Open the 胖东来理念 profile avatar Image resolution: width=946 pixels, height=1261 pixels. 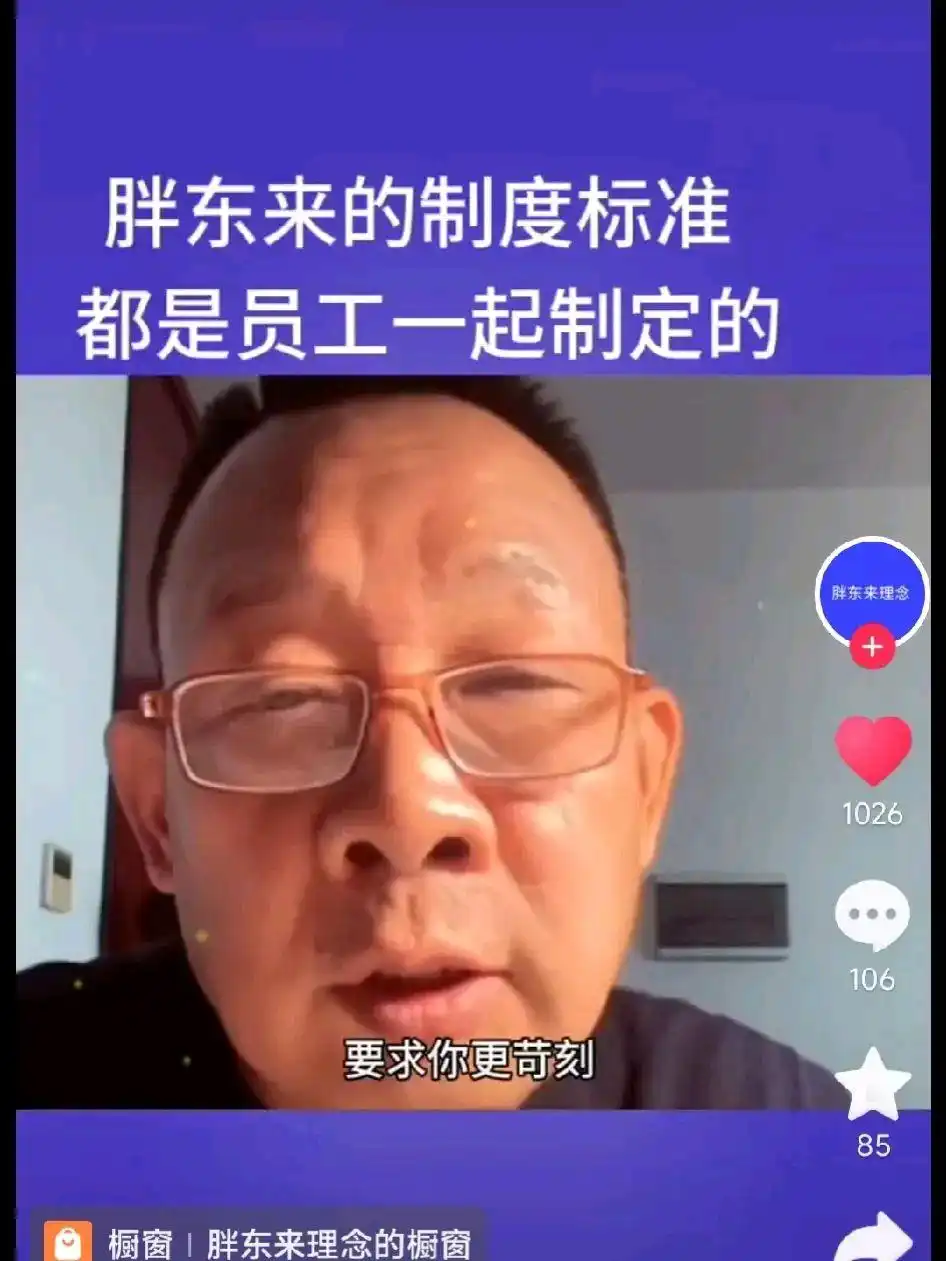coord(871,591)
